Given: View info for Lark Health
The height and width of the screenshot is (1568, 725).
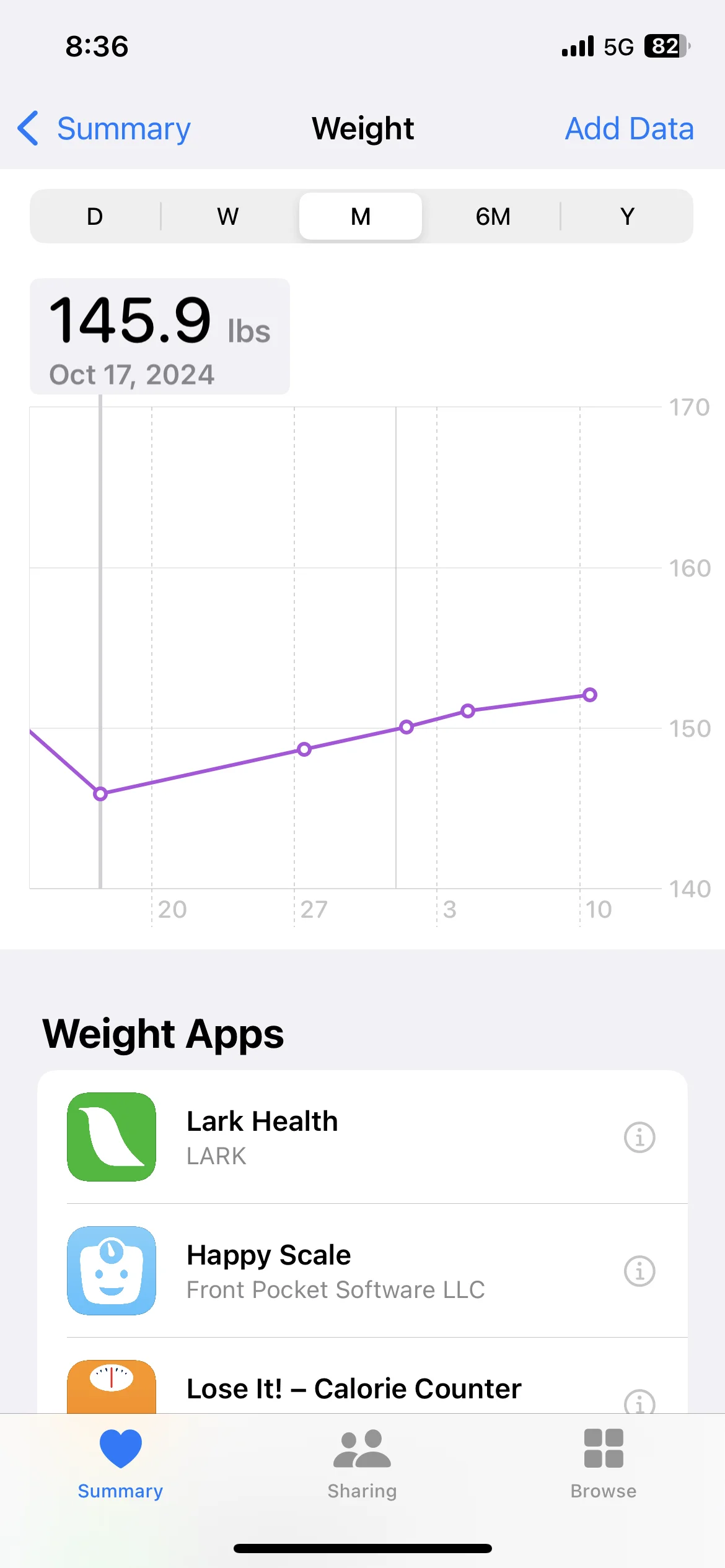Looking at the screenshot, I should pos(639,1137).
